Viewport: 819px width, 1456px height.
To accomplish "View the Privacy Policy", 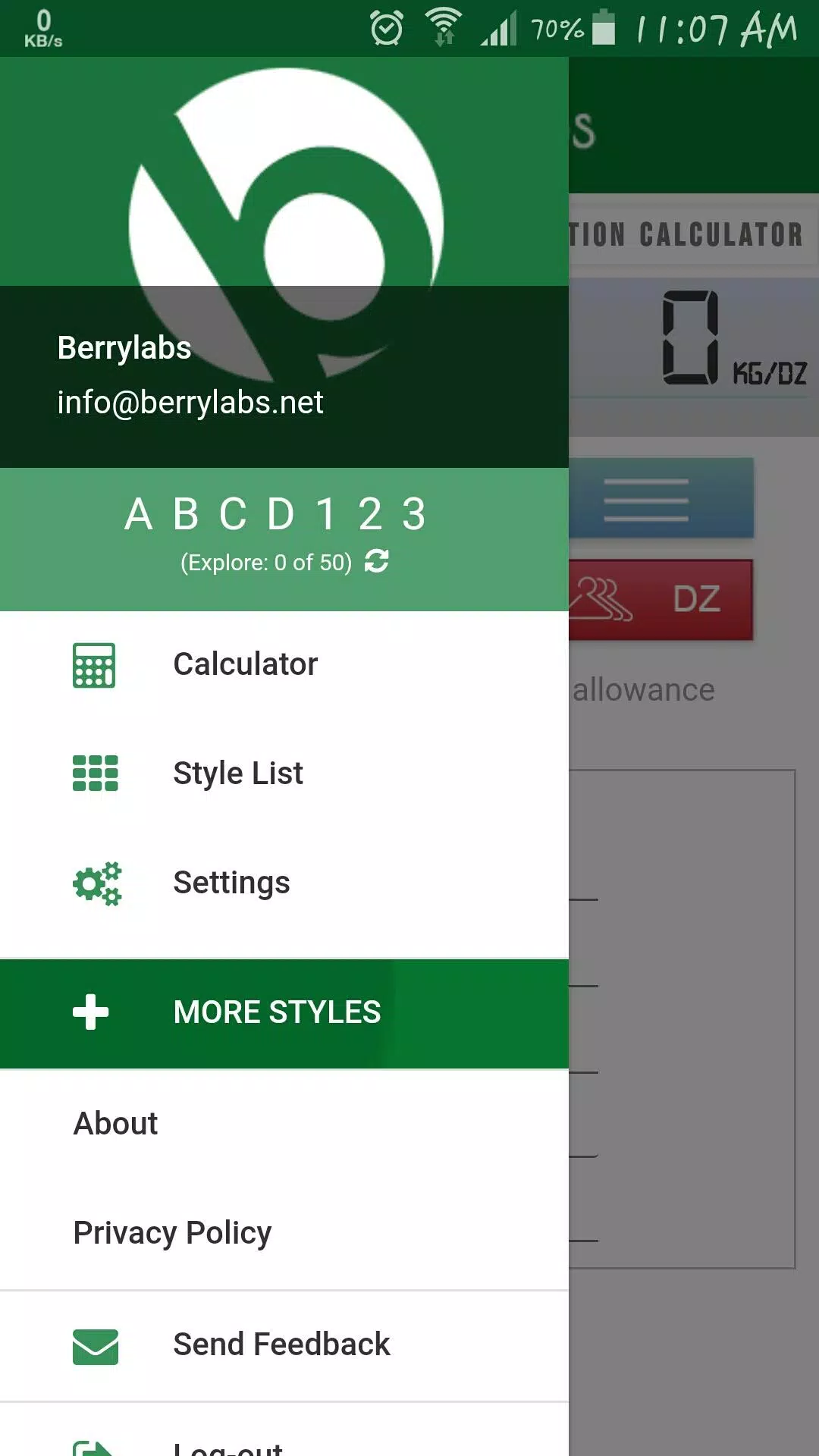I will 172,1233.
